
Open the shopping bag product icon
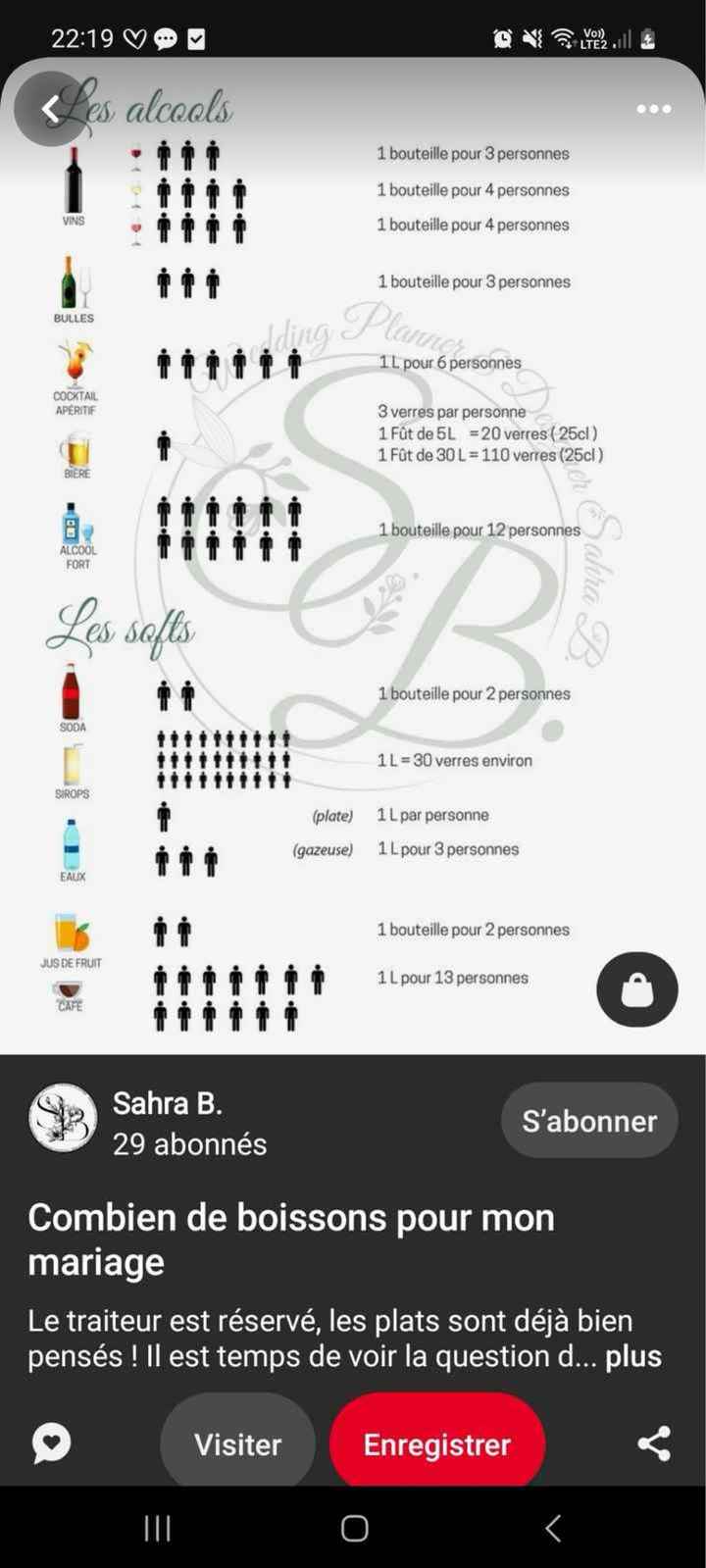pos(636,990)
